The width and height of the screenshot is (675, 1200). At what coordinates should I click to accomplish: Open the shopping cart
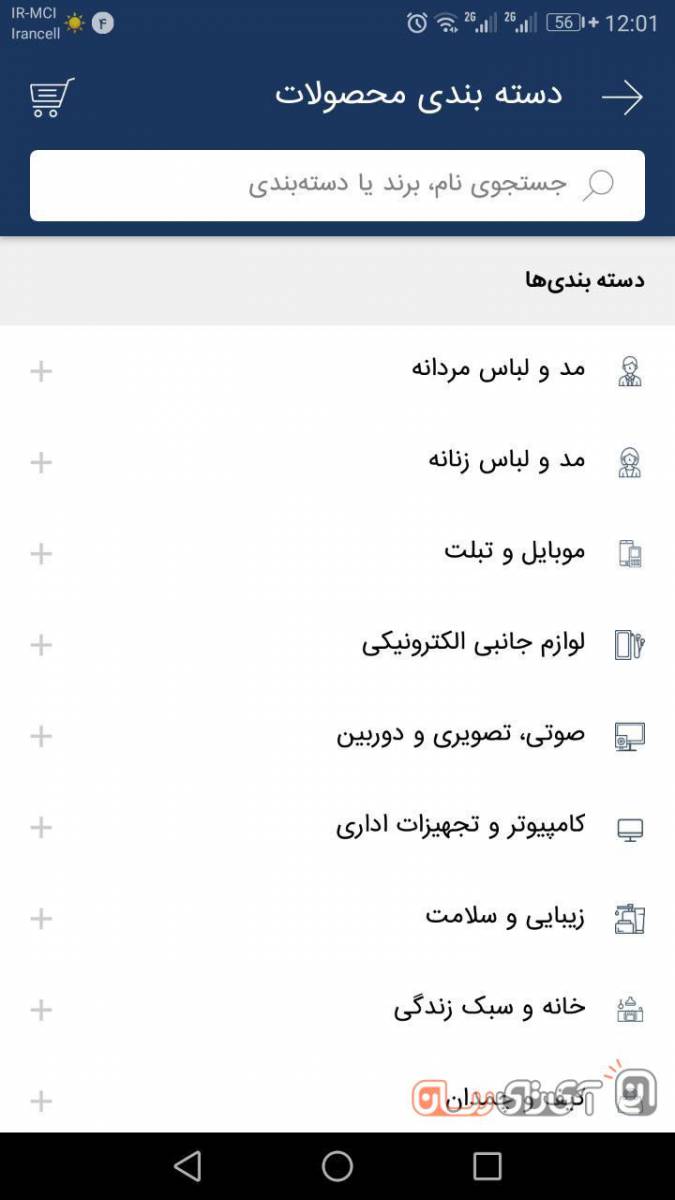point(51,97)
